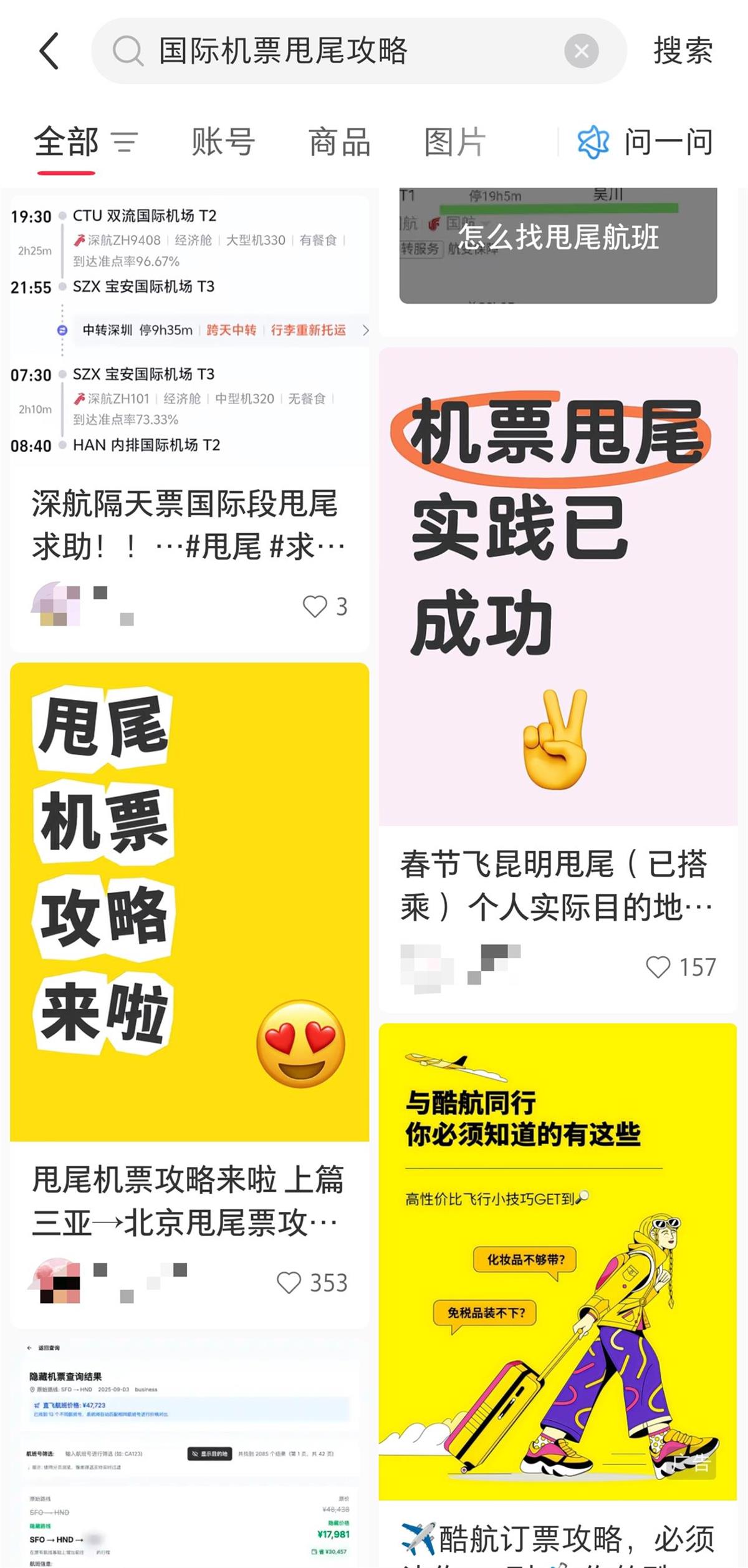This screenshot has height=1568, width=748.
Task: Open 问一问 AI assistant
Action: tap(645, 142)
